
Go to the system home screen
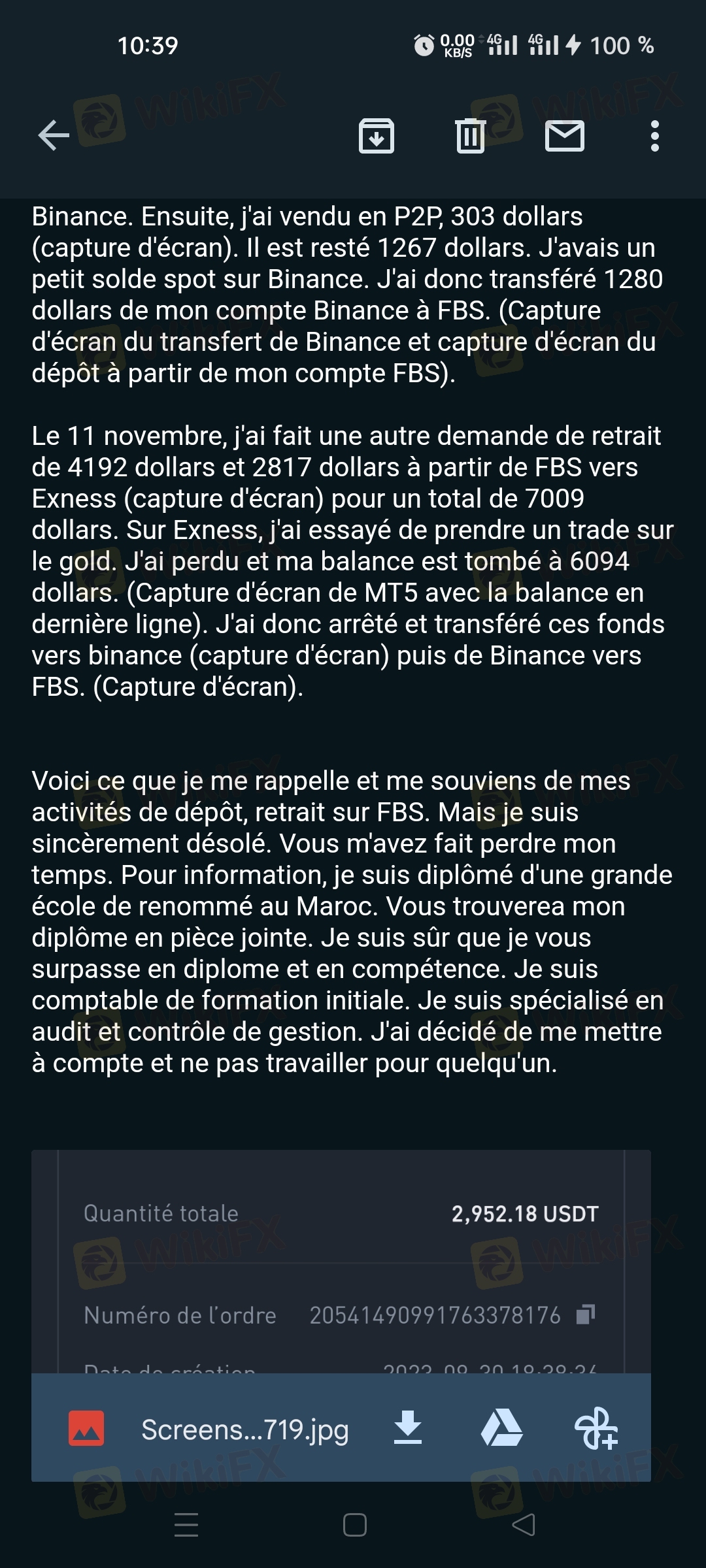pyautogui.click(x=354, y=1525)
